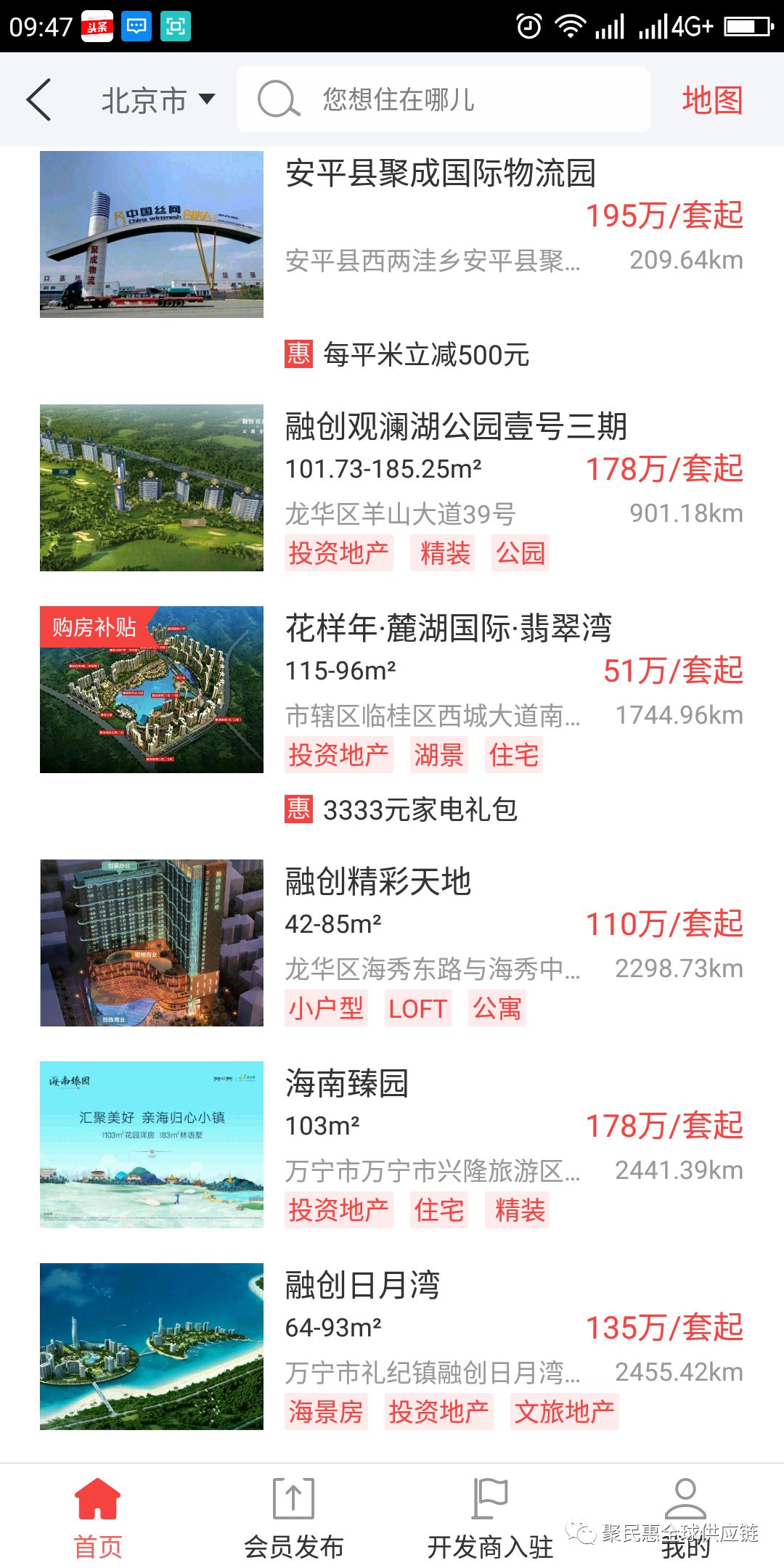
Task: Go back using the top-left arrow
Action: click(x=39, y=100)
